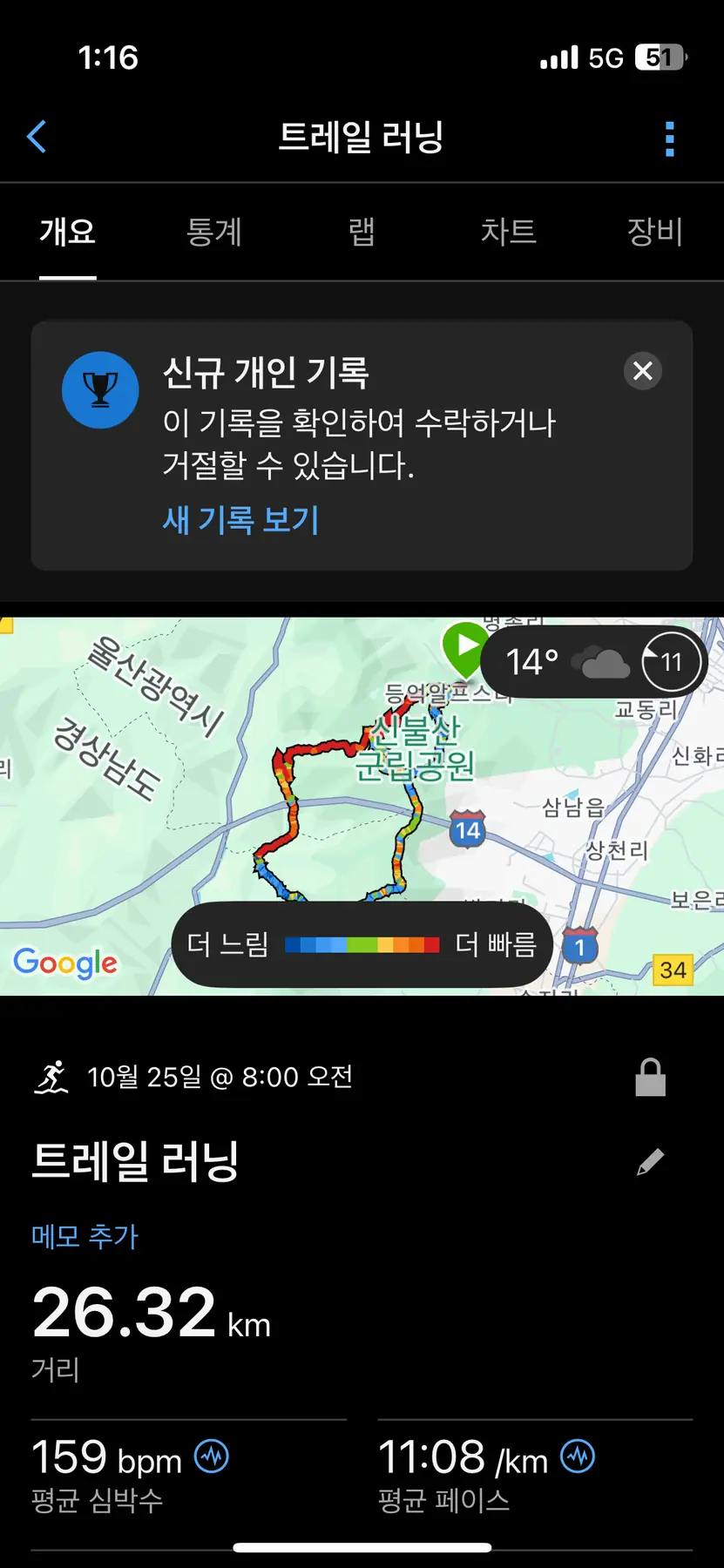Screen dimensions: 724x1568
Task: Tap the info icon beside 159 bpm
Action: tap(212, 1456)
